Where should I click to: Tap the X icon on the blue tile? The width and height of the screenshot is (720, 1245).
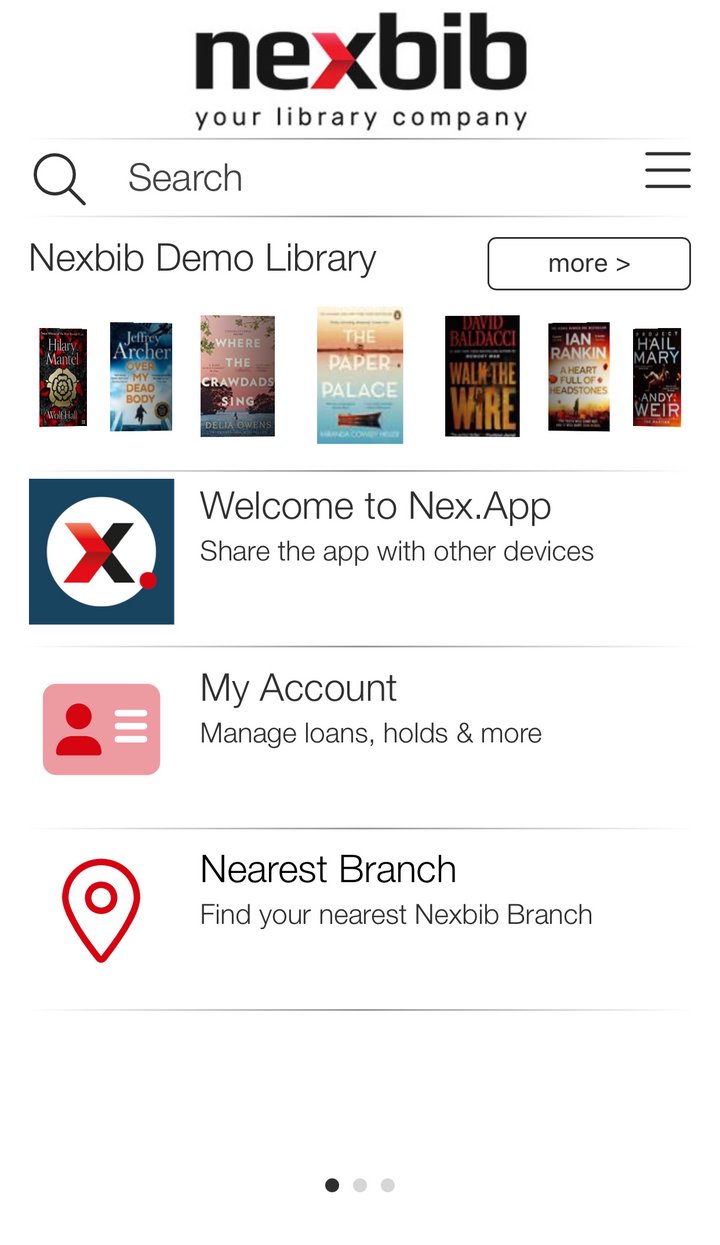100,549
